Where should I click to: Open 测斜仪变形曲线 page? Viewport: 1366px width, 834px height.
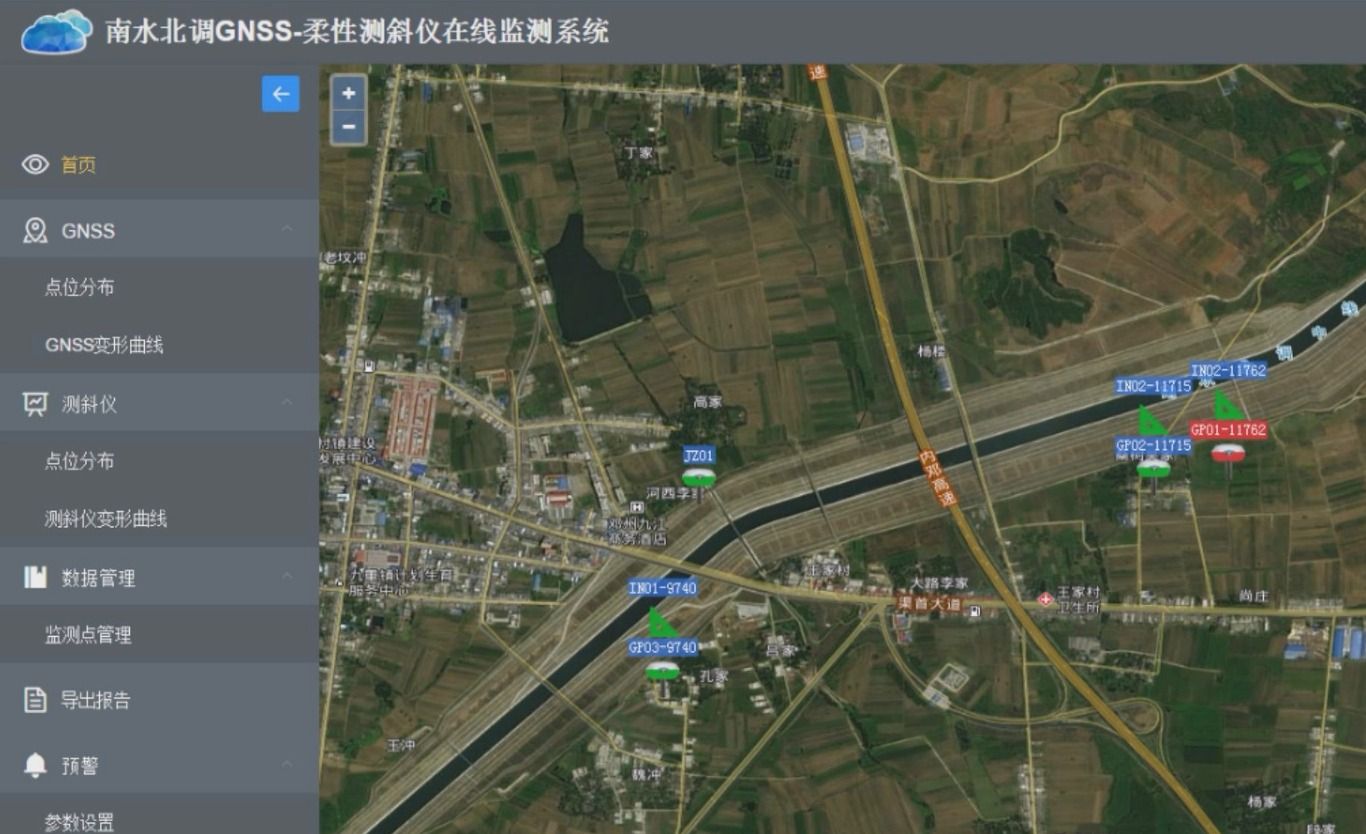(105, 519)
